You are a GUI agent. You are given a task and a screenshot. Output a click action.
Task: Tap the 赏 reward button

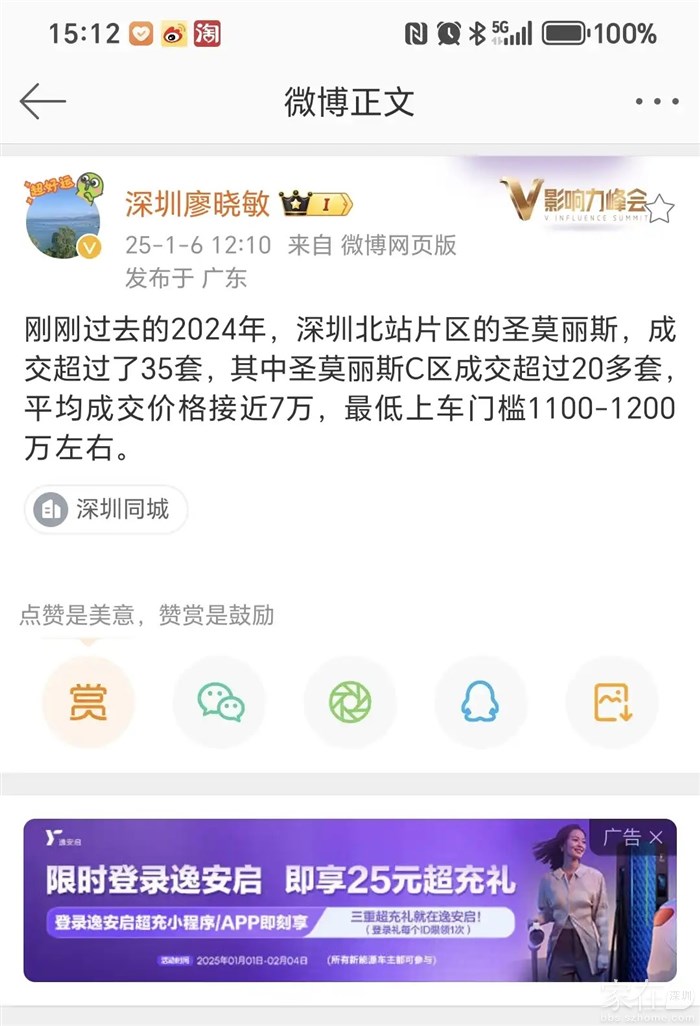click(x=88, y=702)
